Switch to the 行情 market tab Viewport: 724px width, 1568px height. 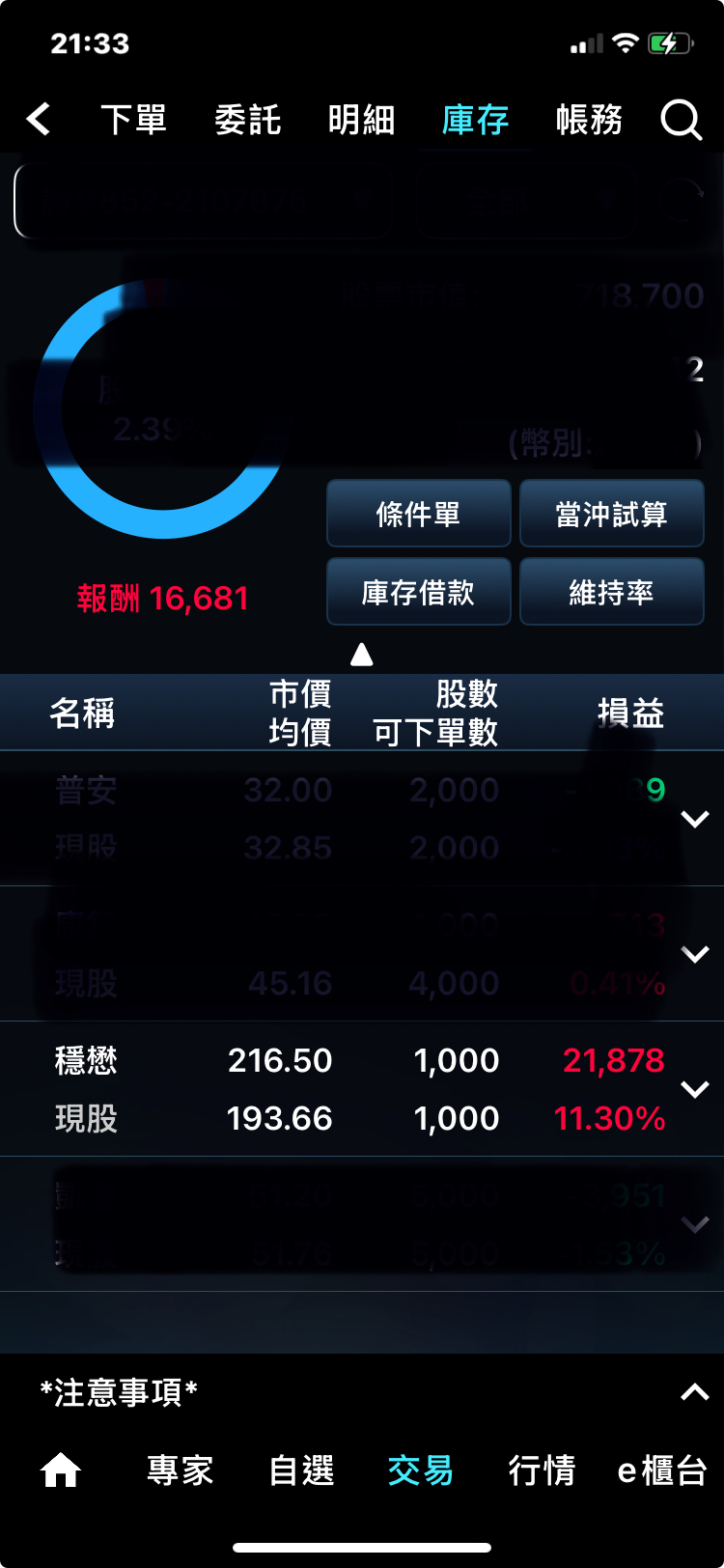tap(542, 1470)
